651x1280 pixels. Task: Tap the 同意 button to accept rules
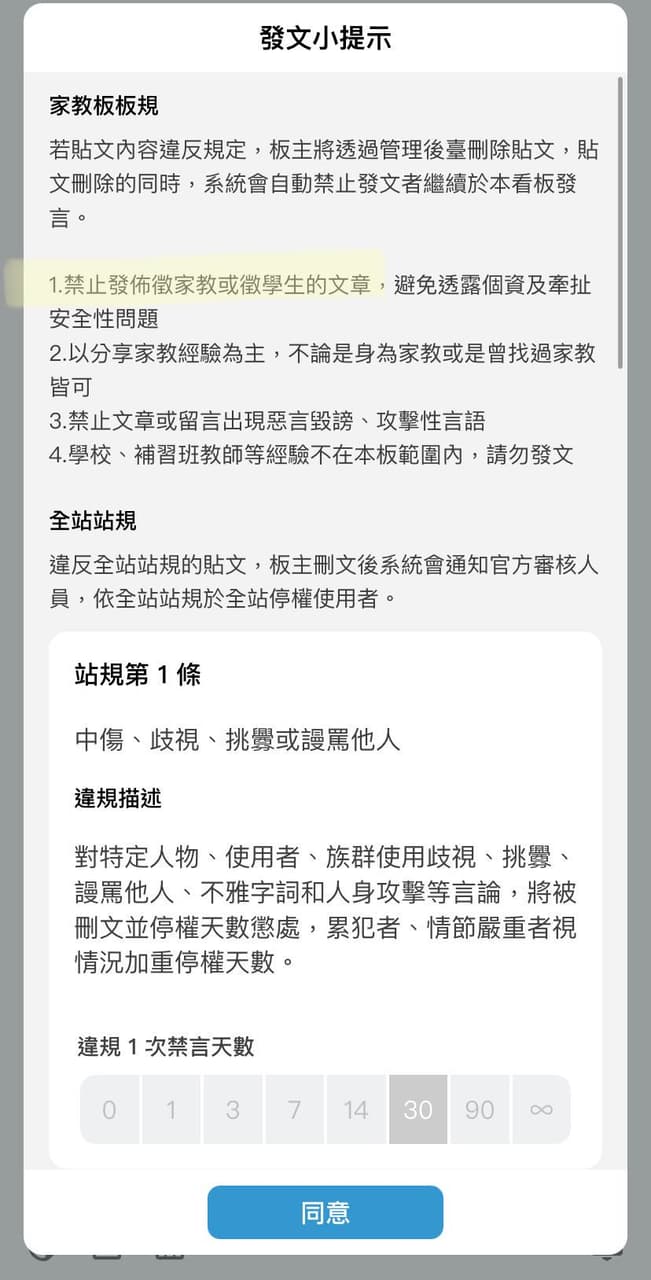[x=325, y=1212]
